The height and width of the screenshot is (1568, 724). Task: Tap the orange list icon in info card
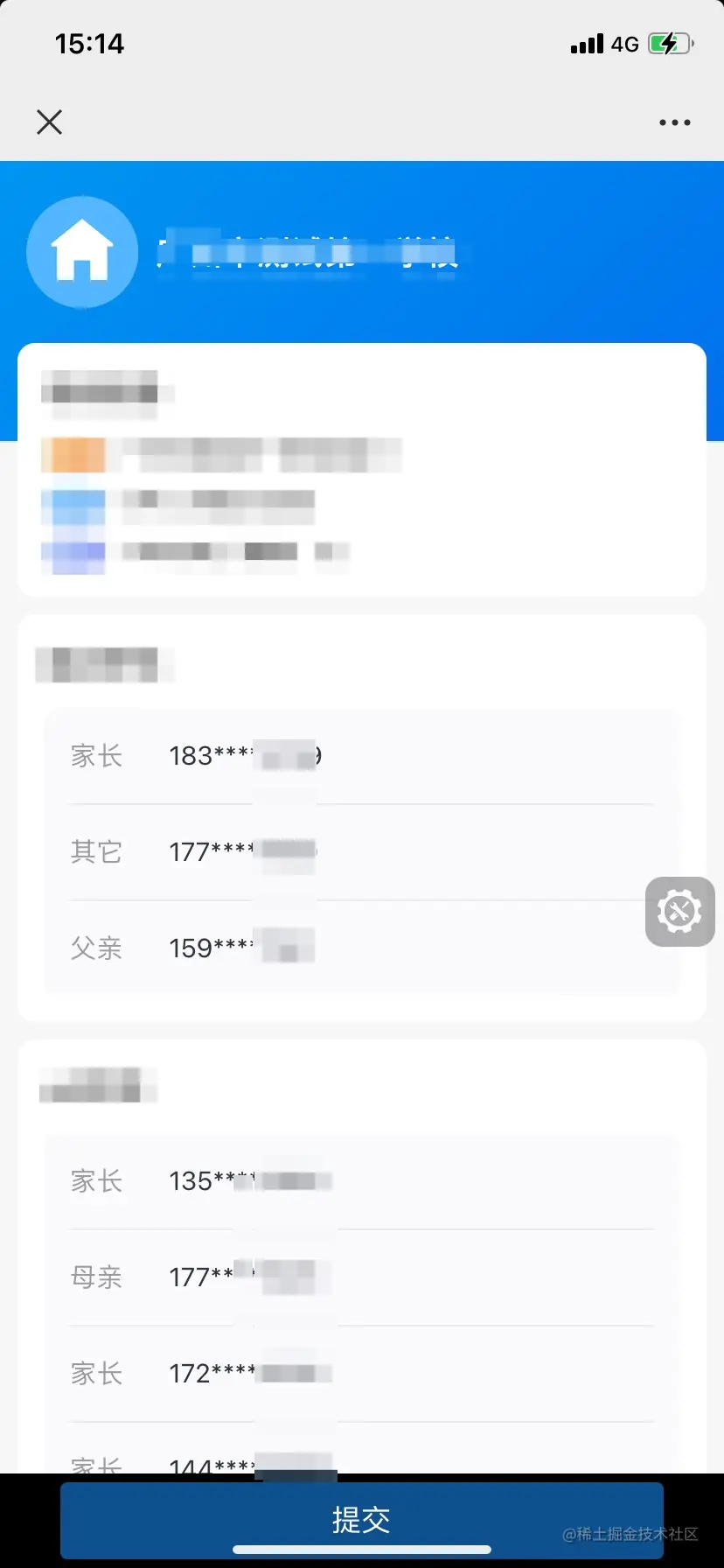[73, 454]
